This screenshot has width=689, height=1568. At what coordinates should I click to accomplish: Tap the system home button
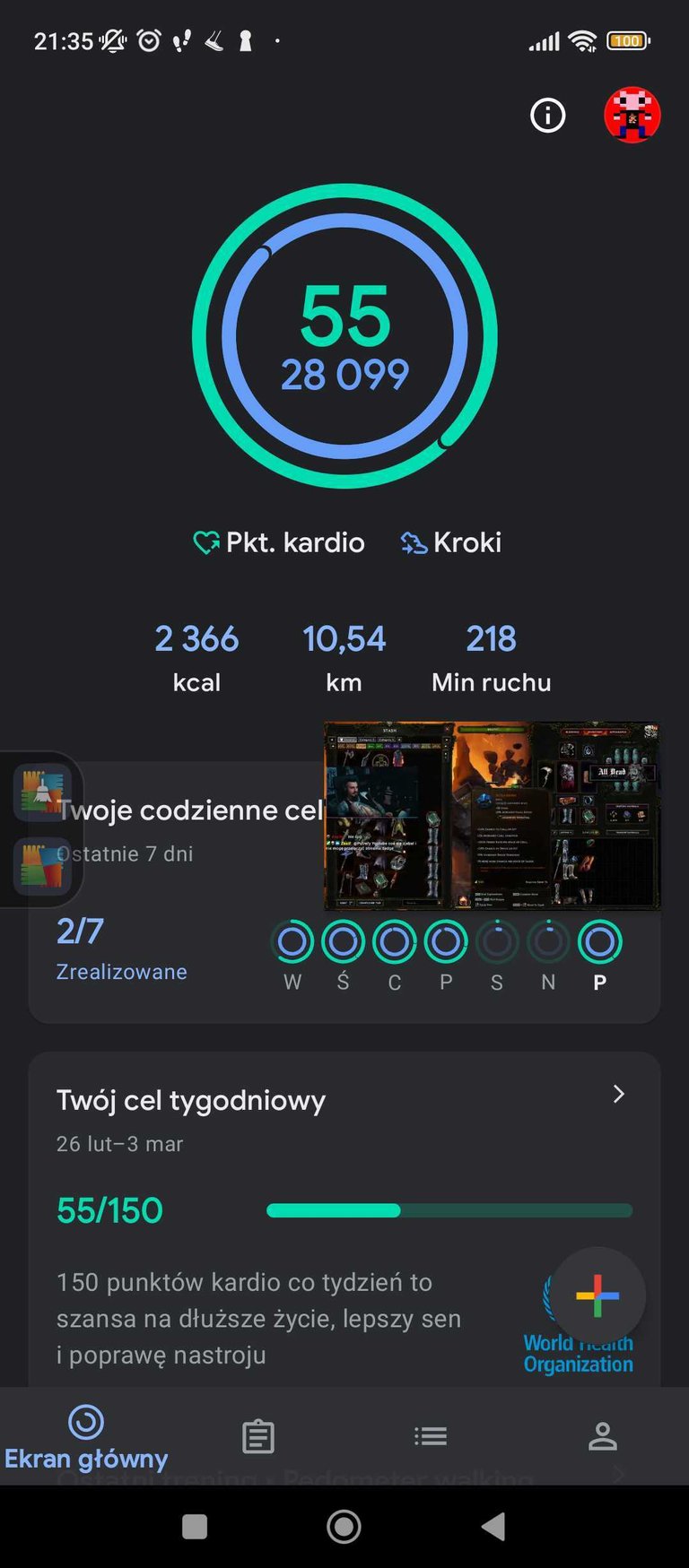tap(344, 1526)
